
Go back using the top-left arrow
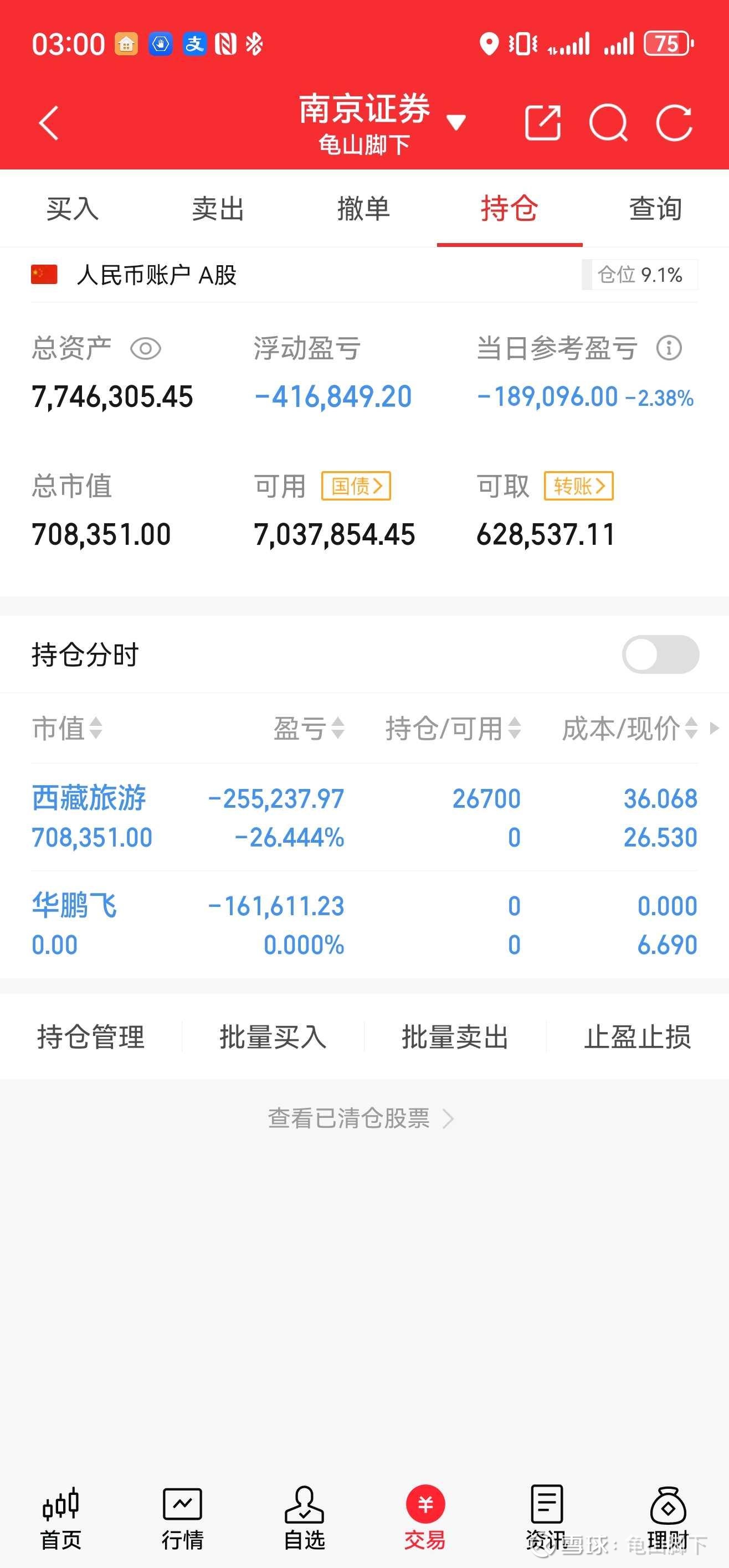tap(49, 123)
